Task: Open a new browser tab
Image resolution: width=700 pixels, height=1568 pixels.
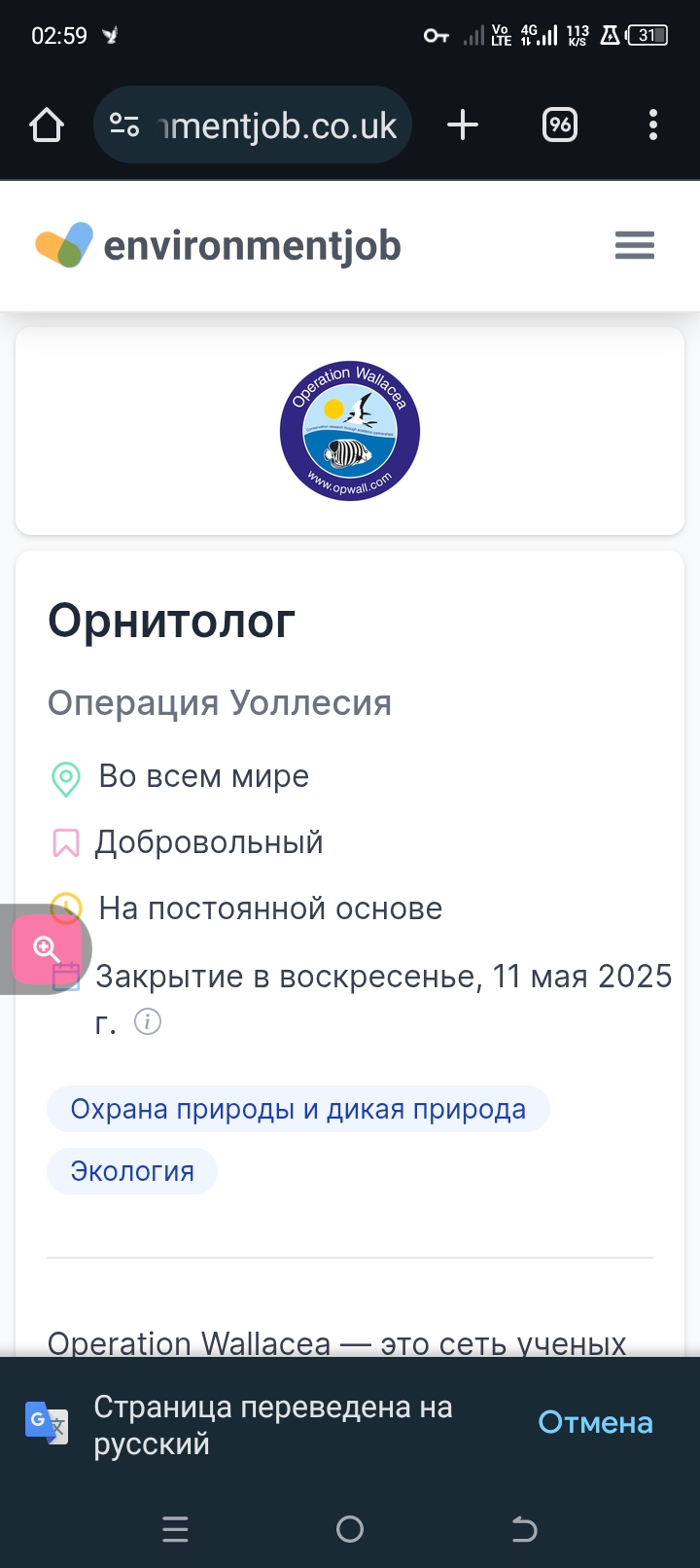Action: [463, 125]
